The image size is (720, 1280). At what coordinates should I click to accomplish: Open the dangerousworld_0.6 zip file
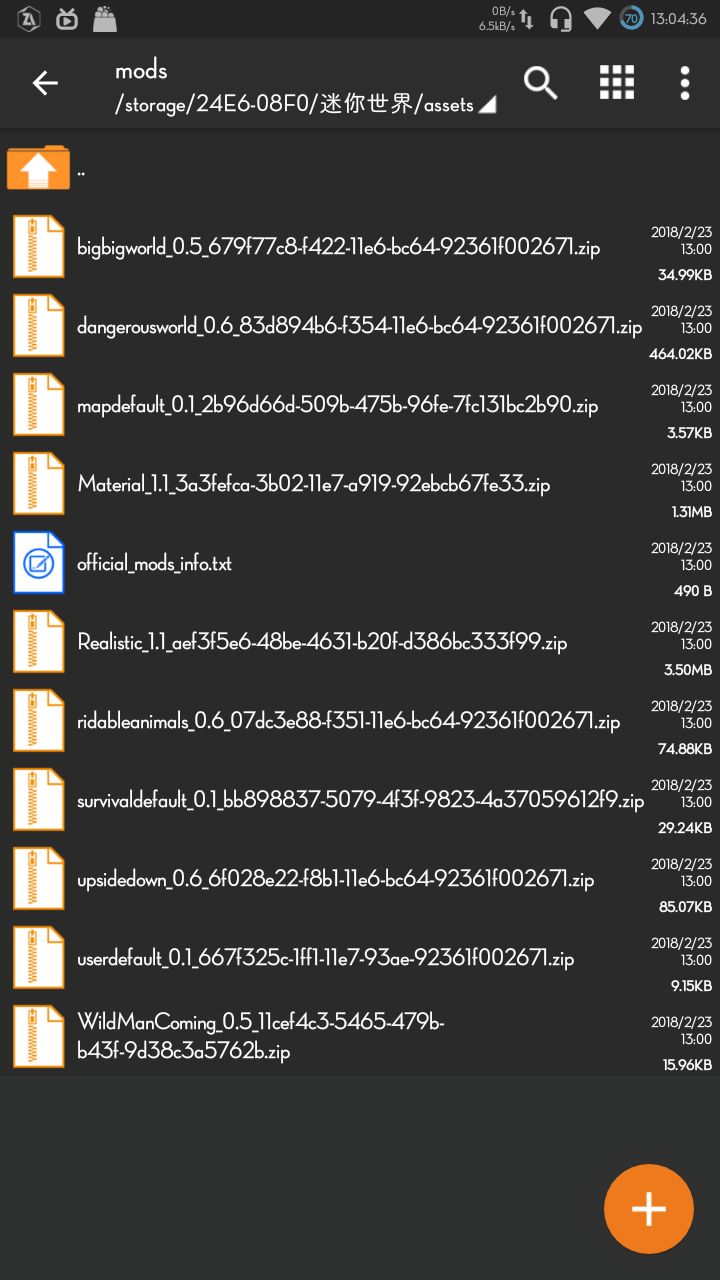point(358,326)
